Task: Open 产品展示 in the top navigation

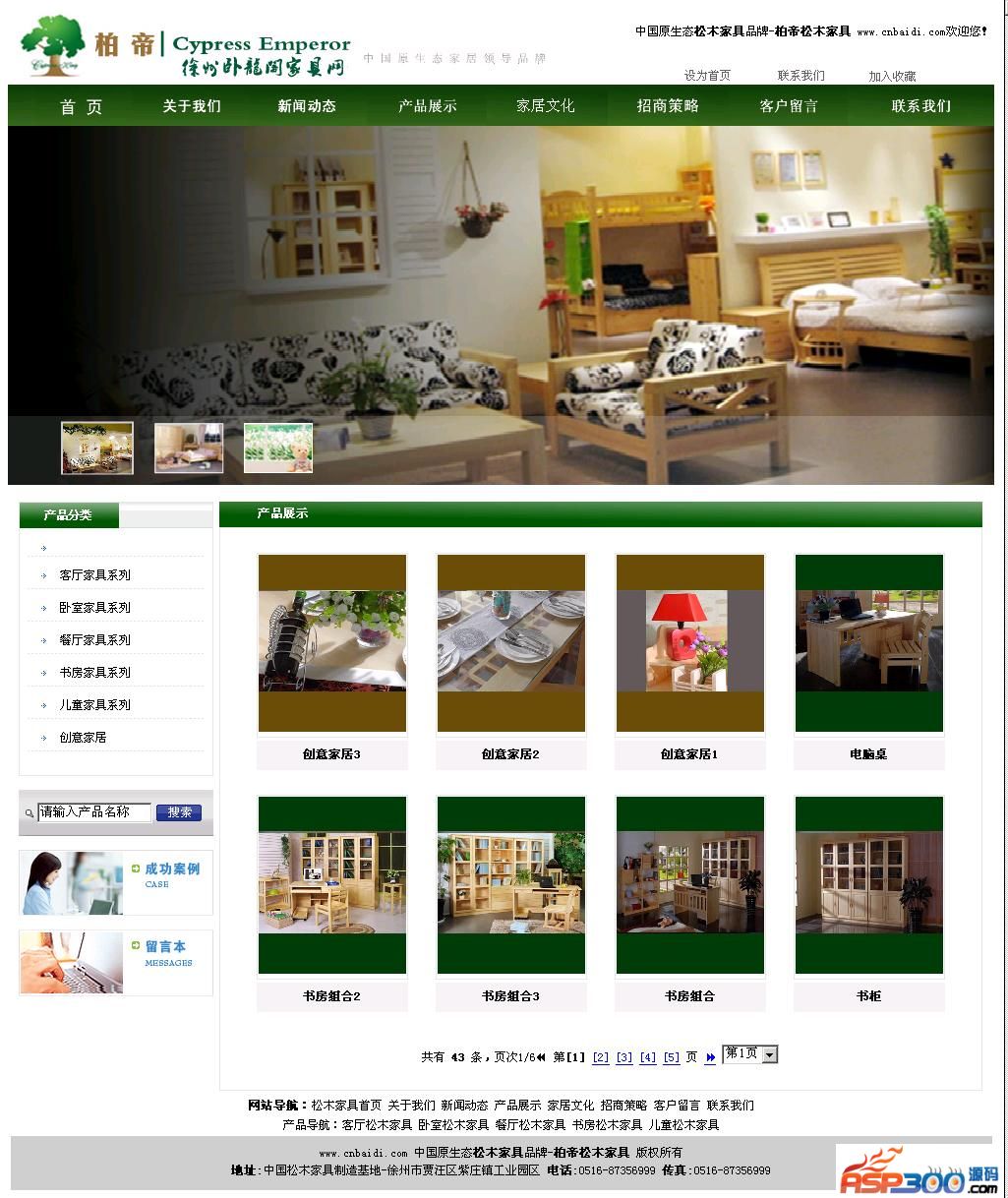Action: click(x=428, y=106)
